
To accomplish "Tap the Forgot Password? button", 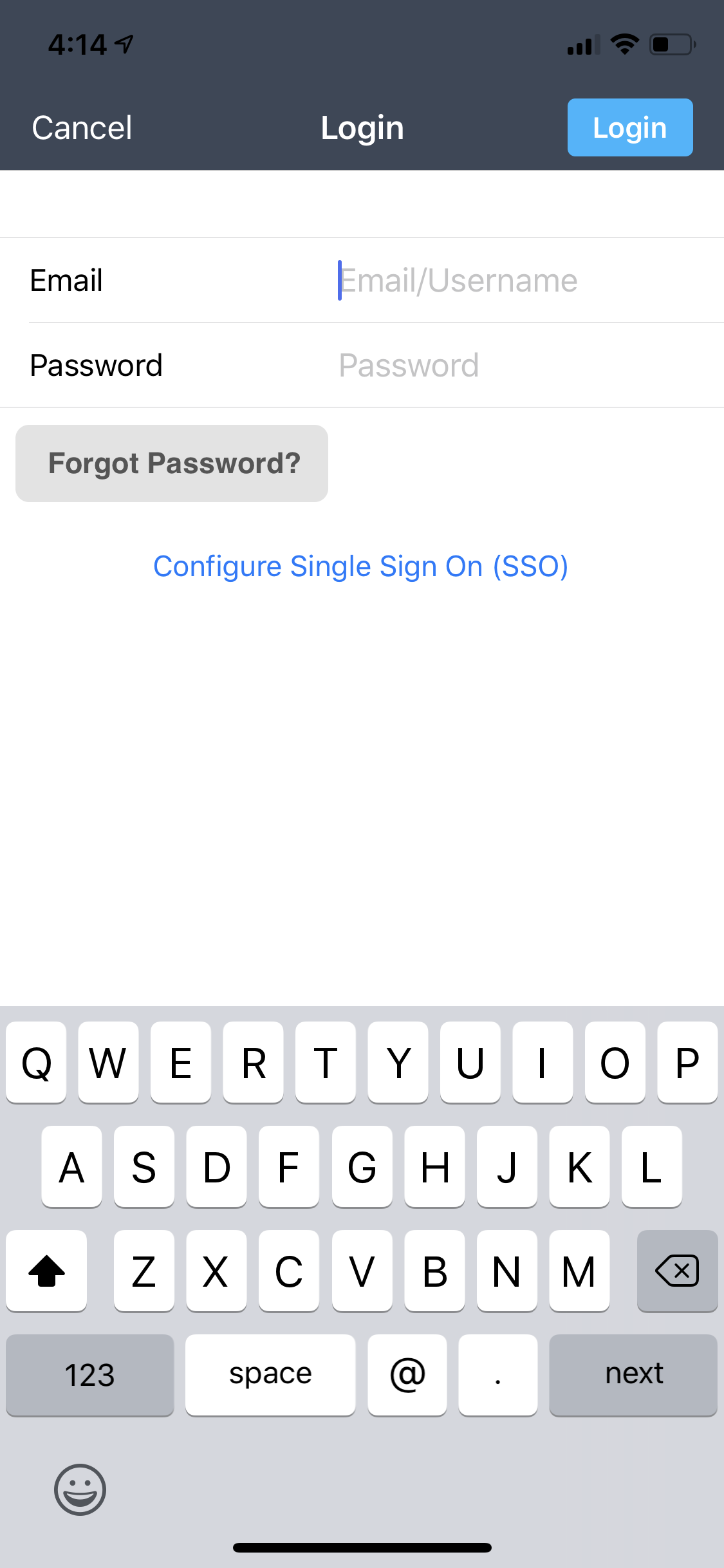I will tap(171, 462).
